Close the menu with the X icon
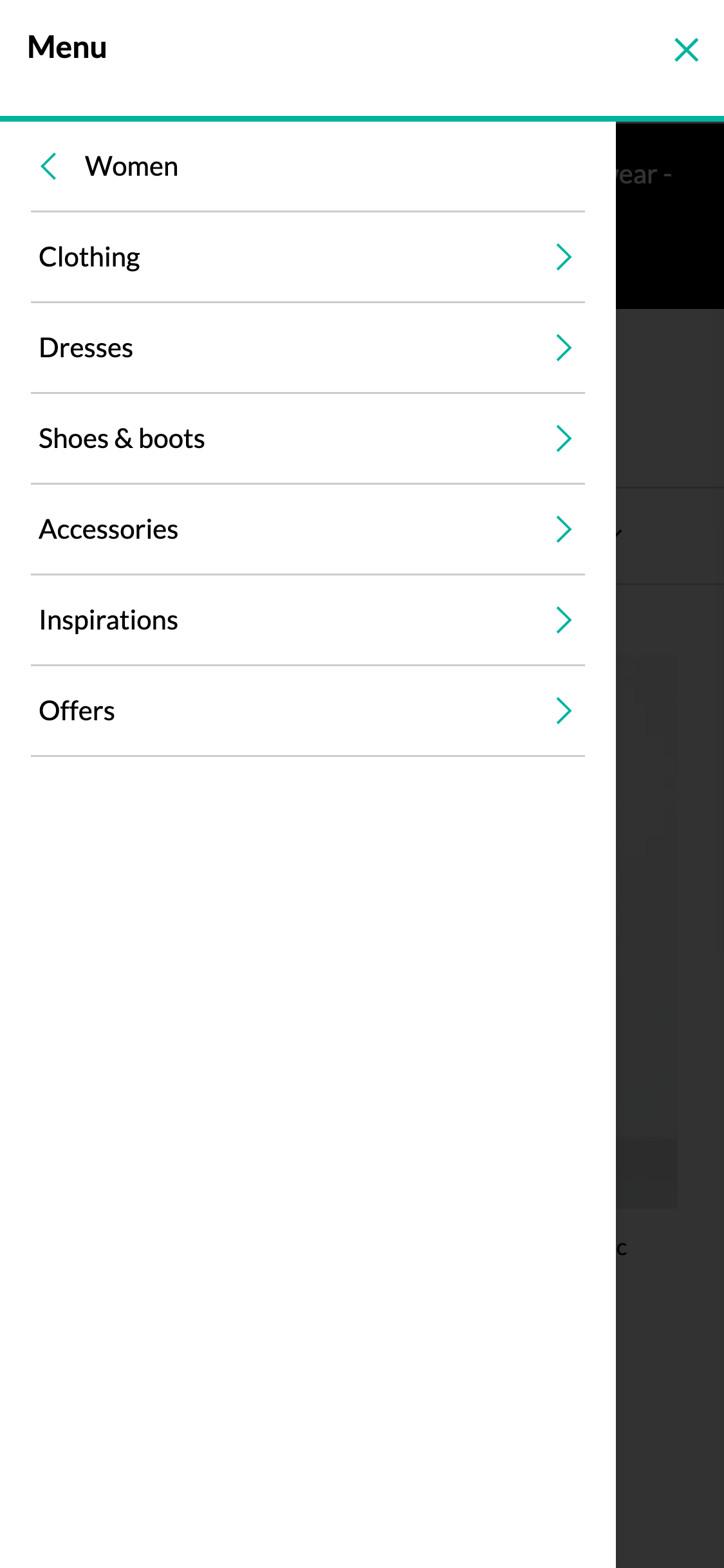 click(686, 50)
